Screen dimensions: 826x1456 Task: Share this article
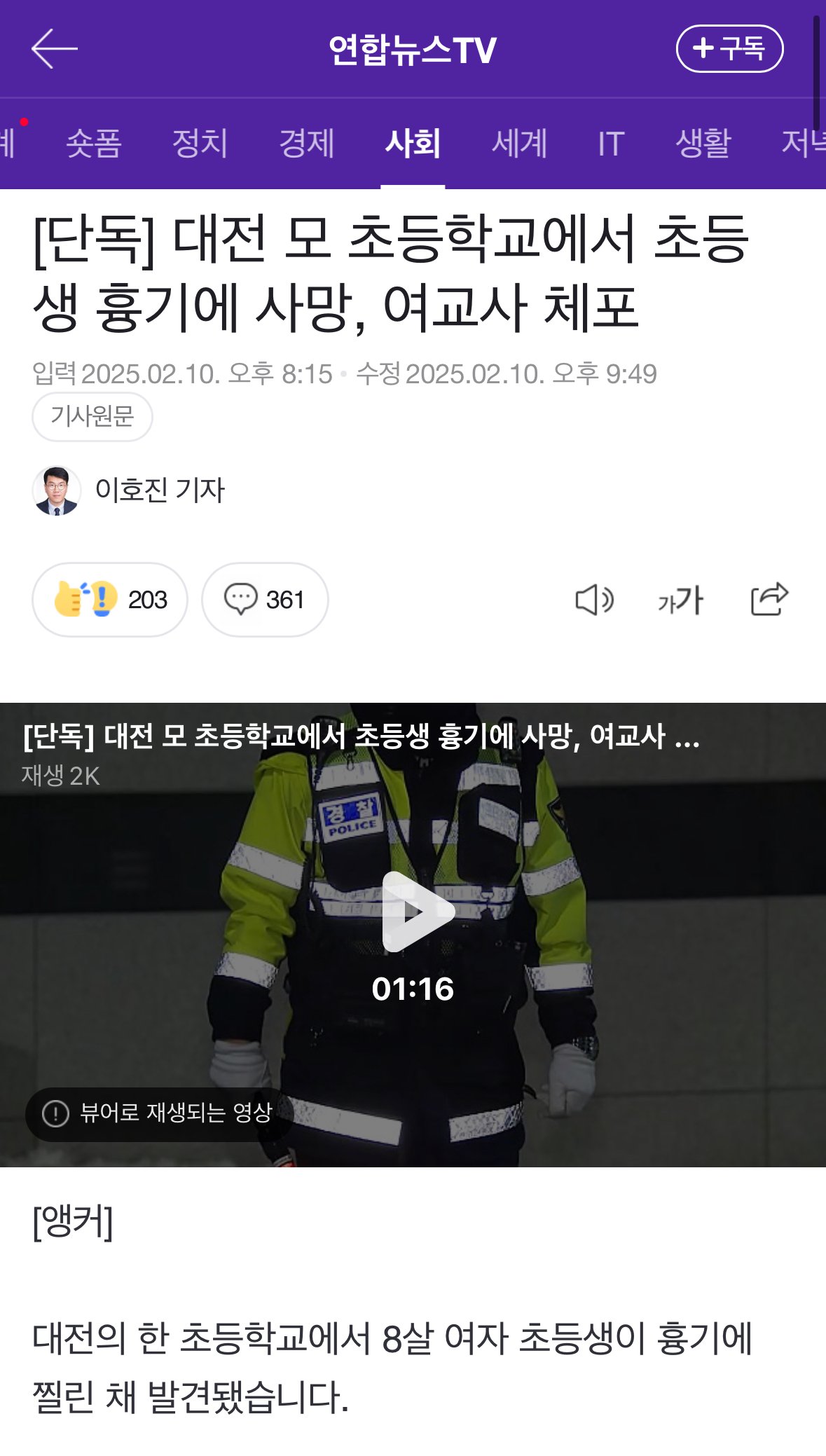click(769, 600)
